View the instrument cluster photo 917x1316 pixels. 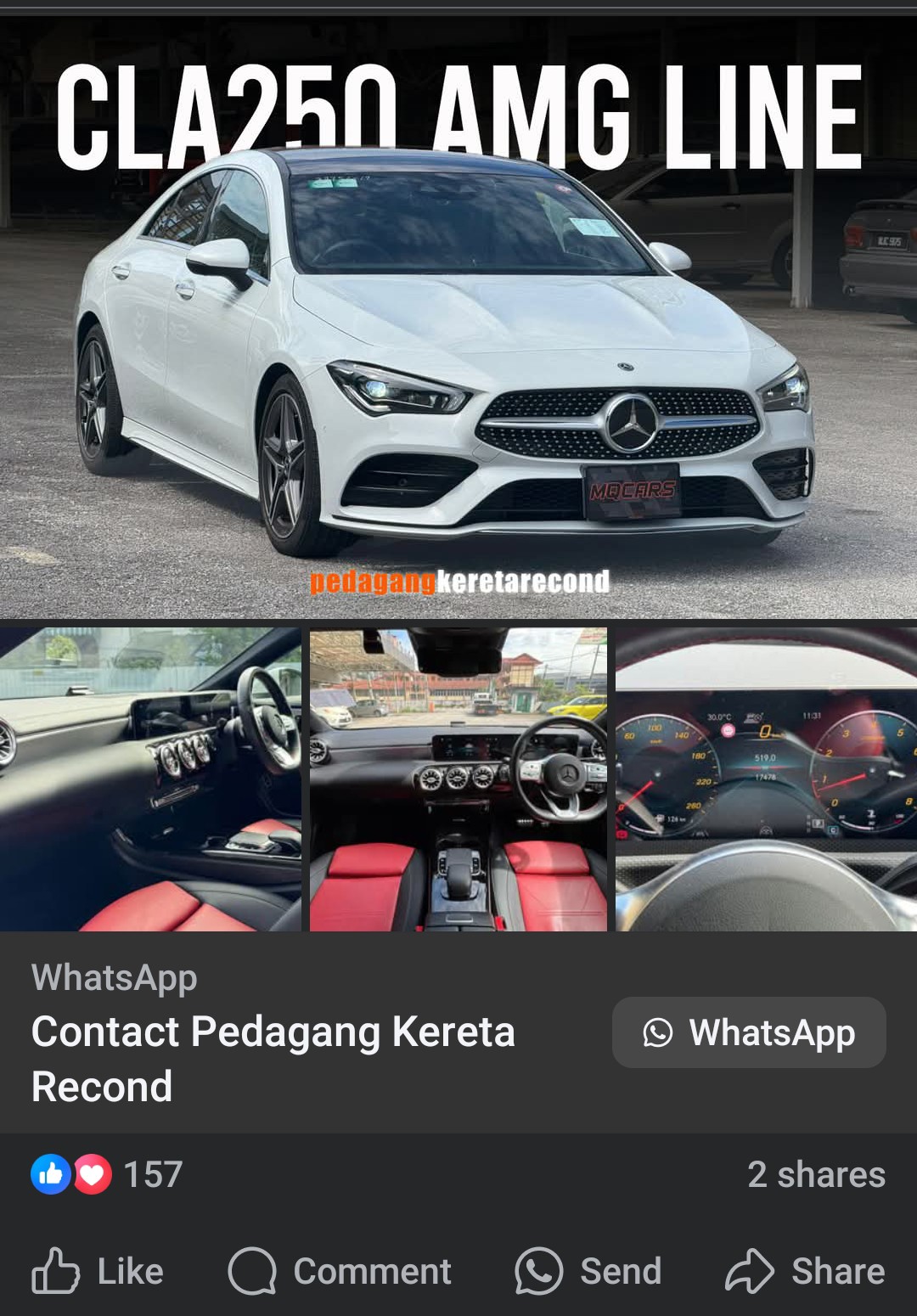click(x=766, y=779)
